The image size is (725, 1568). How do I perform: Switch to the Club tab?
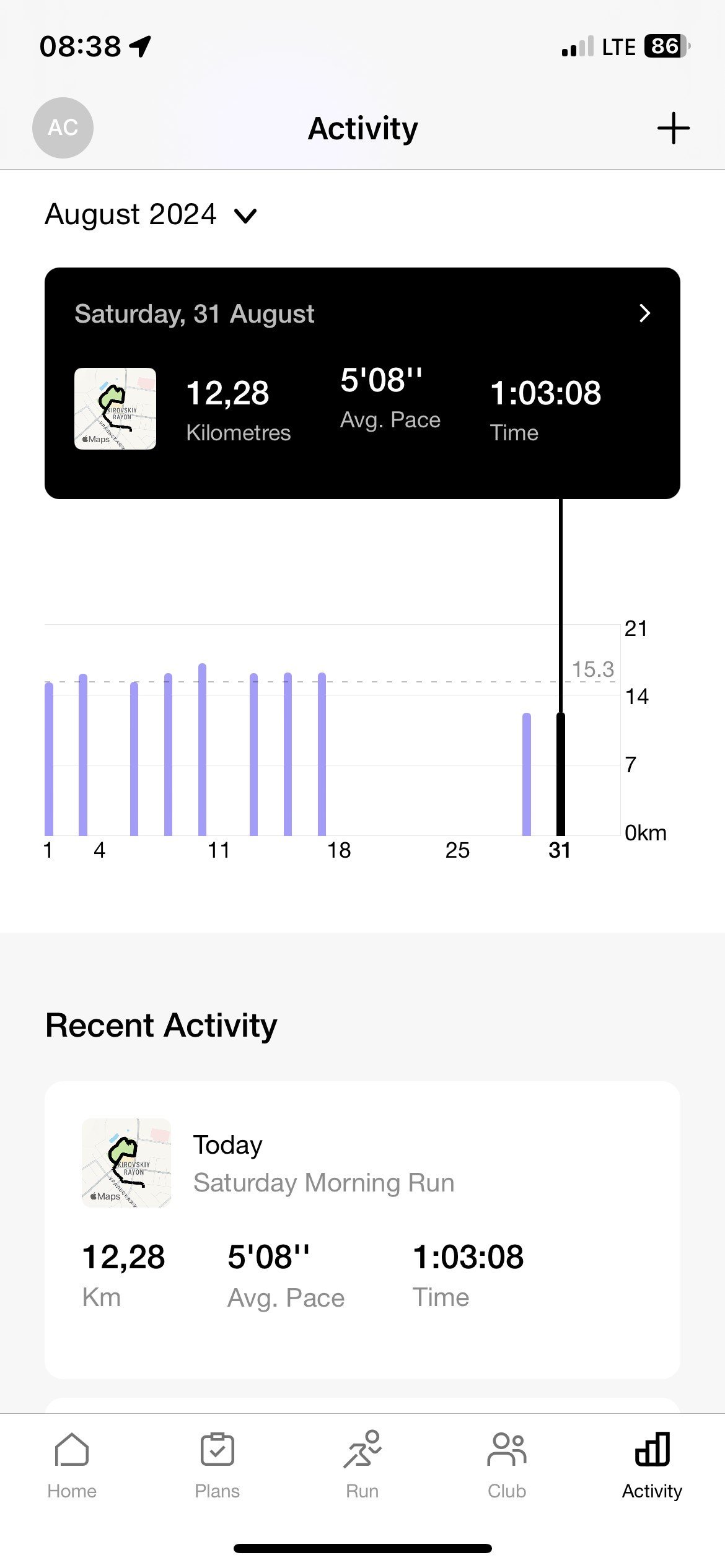pyautogui.click(x=507, y=1466)
